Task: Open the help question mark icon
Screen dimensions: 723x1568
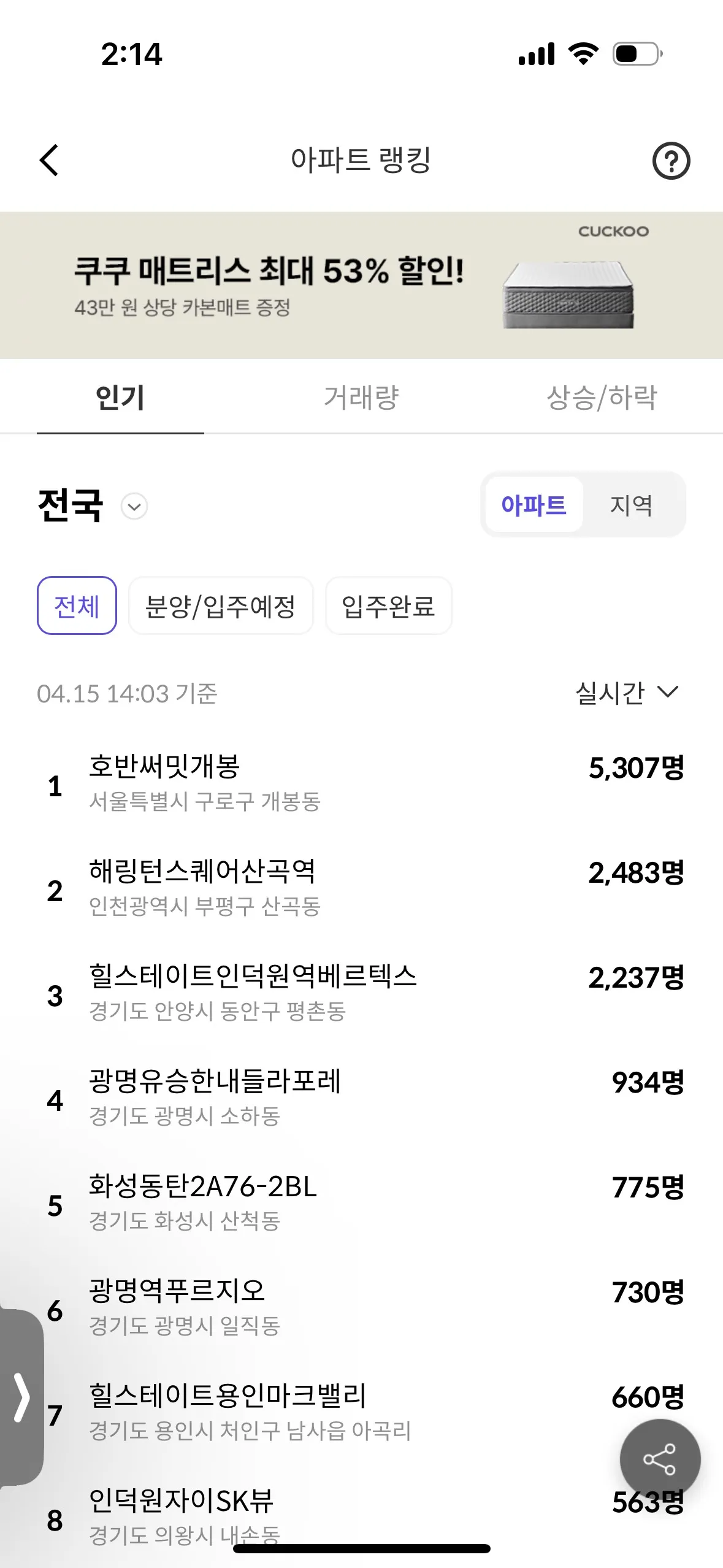Action: (x=671, y=161)
